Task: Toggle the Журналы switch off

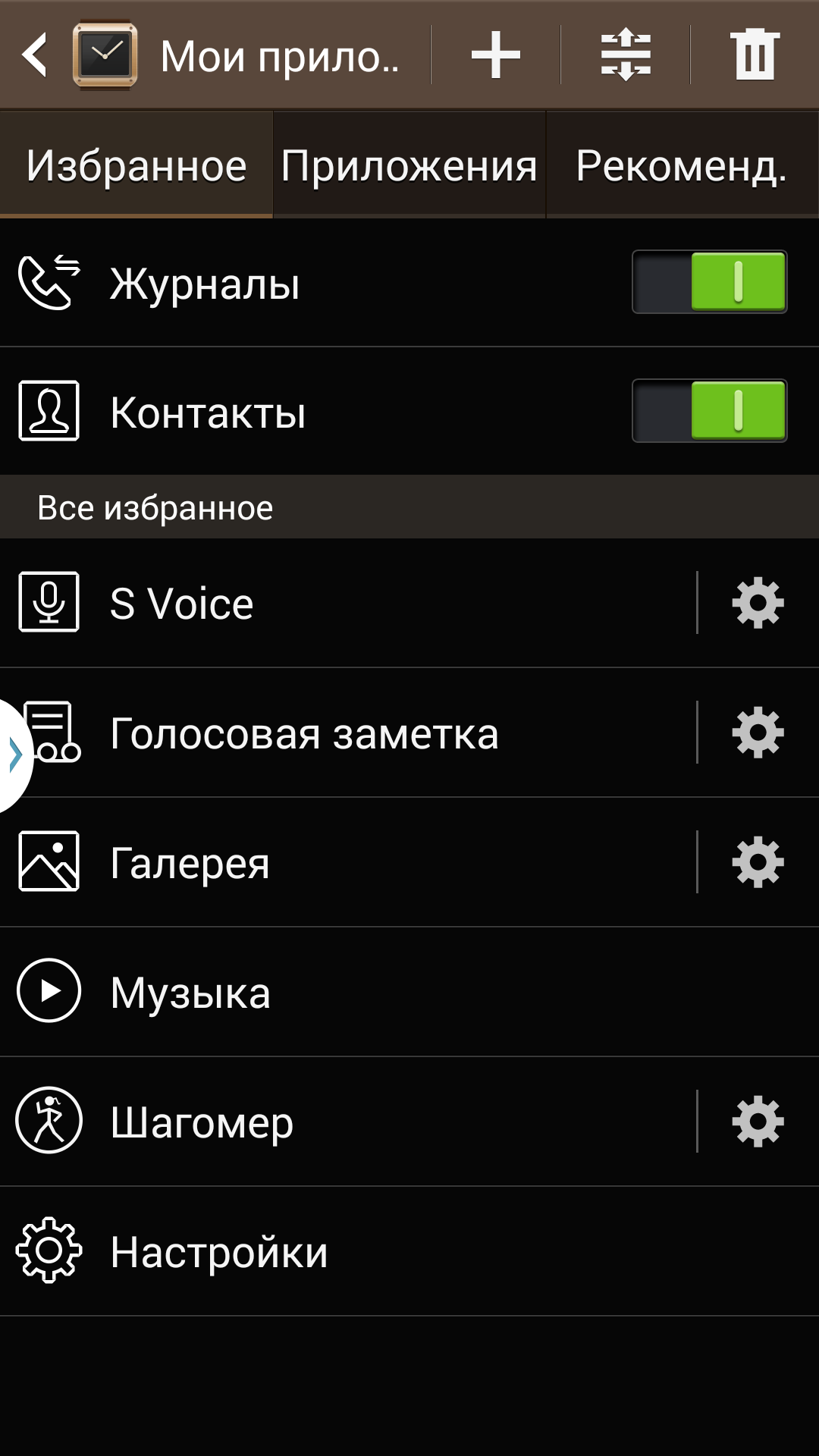Action: tap(710, 282)
